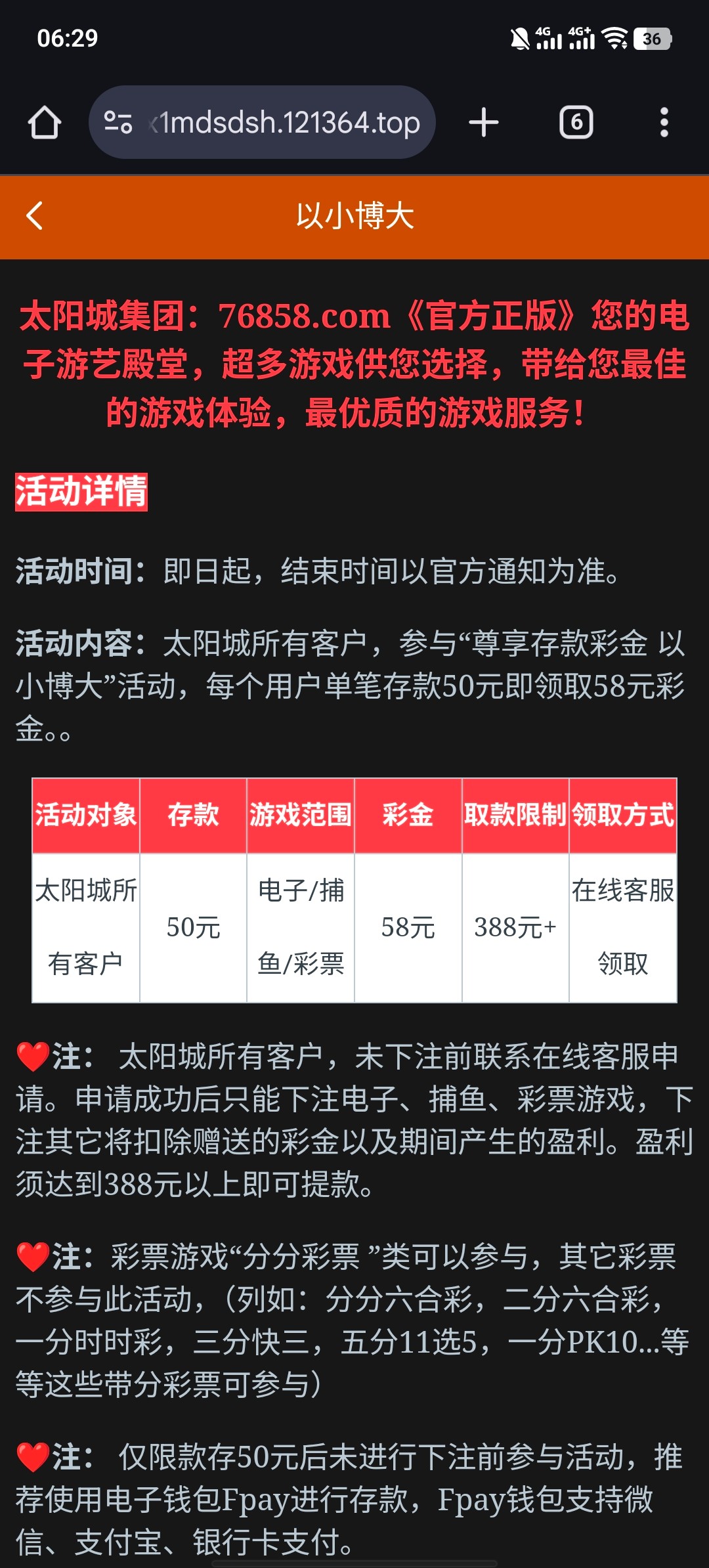
Task: Go back from the 以小博大 page
Action: coord(34,216)
